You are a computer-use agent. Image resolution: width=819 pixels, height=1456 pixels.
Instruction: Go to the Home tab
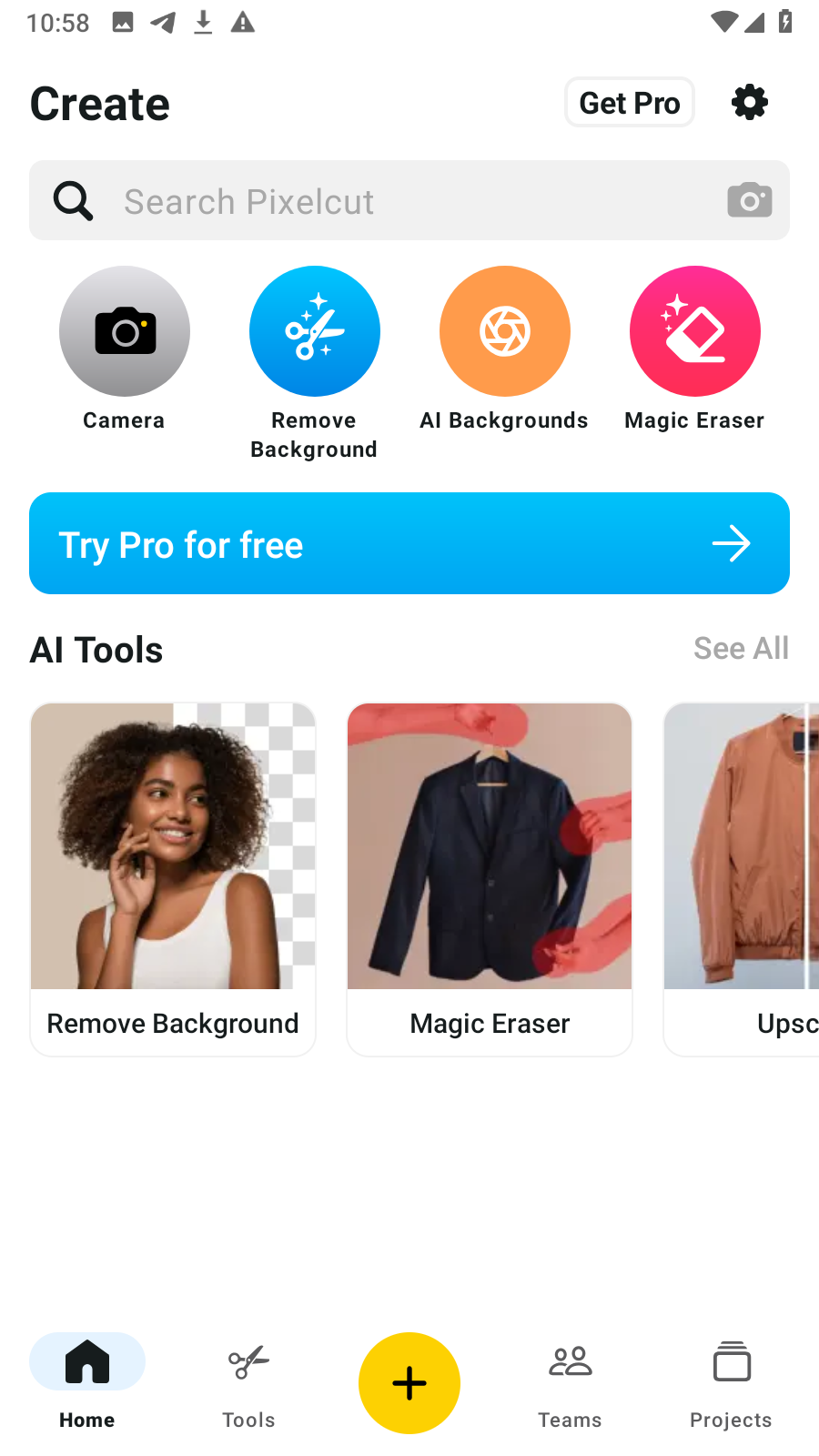pyautogui.click(x=87, y=1381)
